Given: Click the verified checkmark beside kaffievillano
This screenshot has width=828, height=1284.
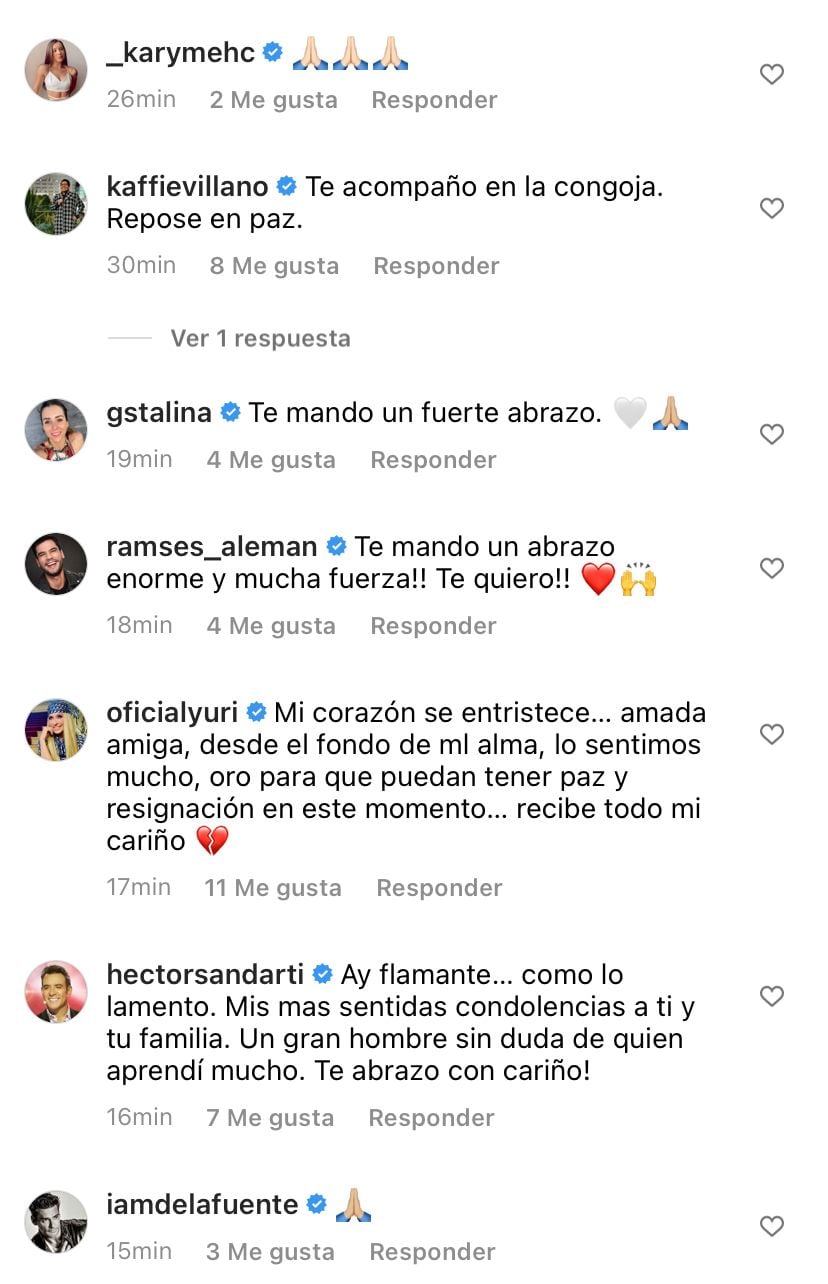Looking at the screenshot, I should coord(286,187).
